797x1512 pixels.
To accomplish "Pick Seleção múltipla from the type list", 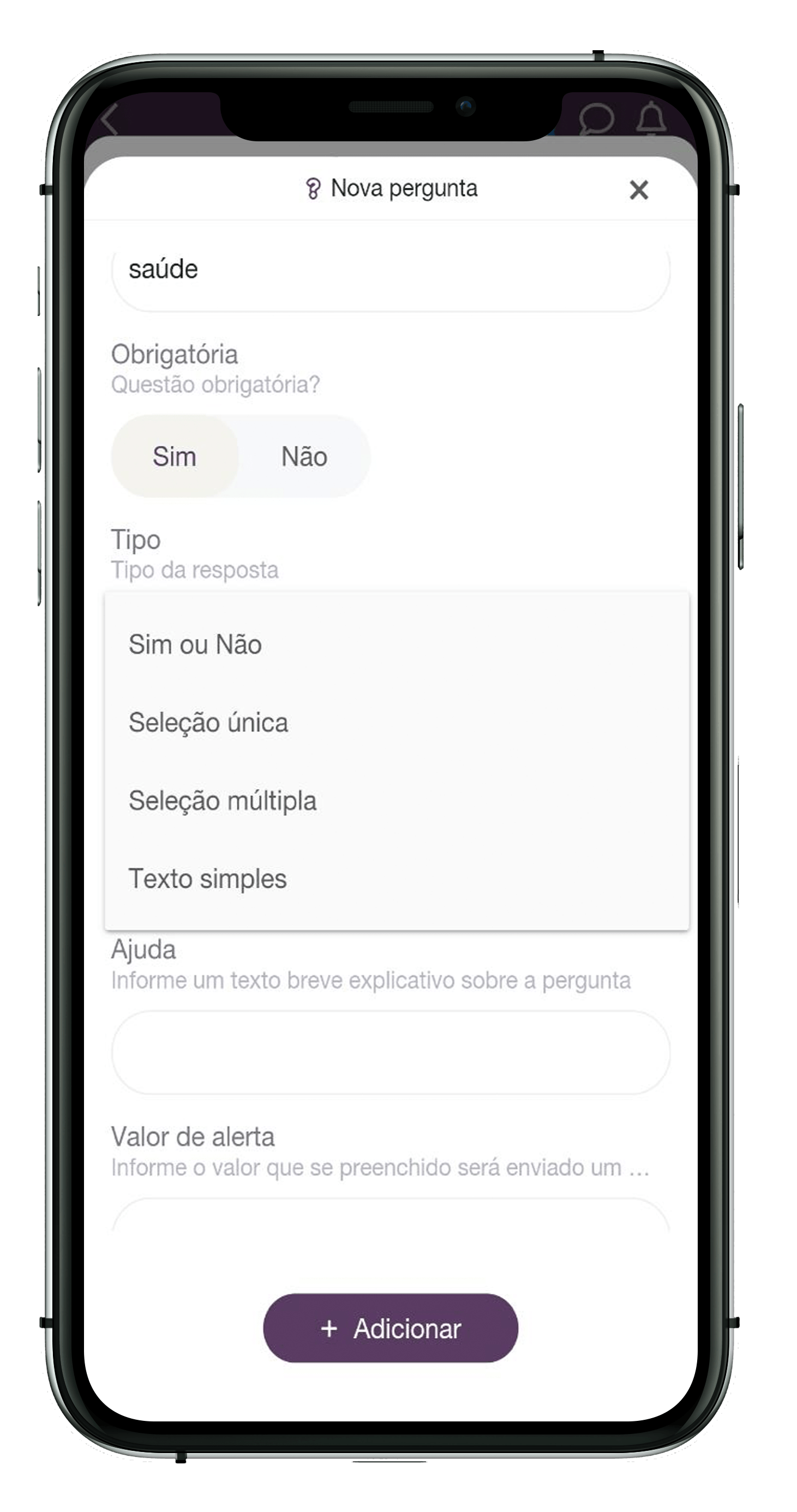I will point(223,800).
